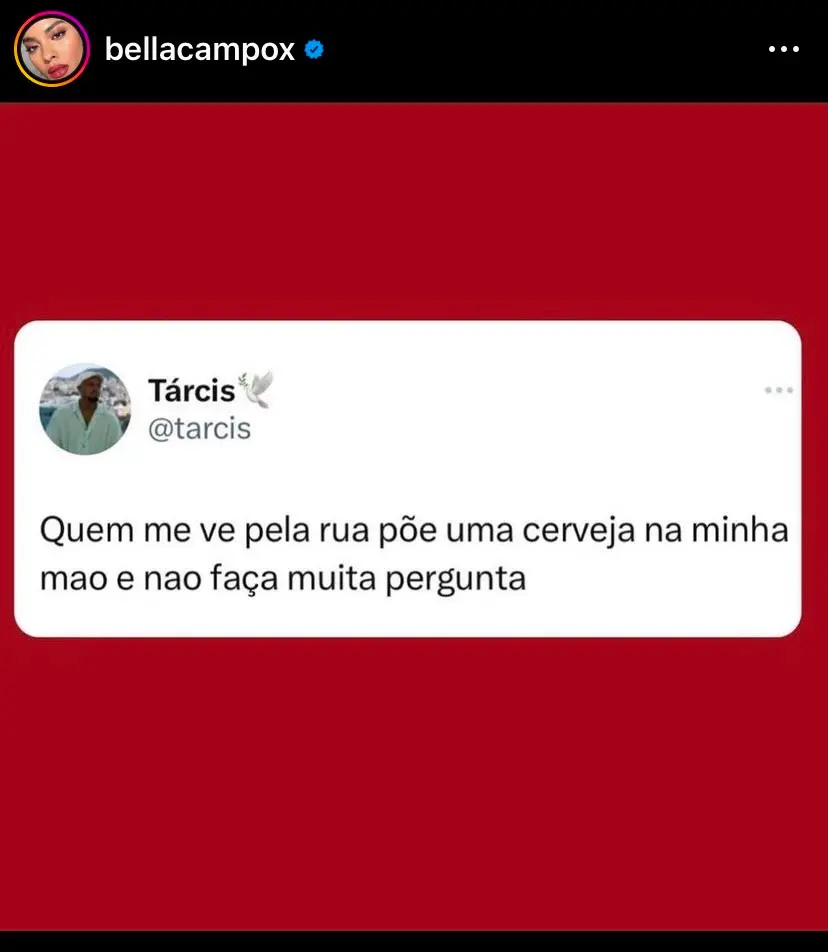Click the bellacampox username
828x952 pixels.
pos(200,48)
